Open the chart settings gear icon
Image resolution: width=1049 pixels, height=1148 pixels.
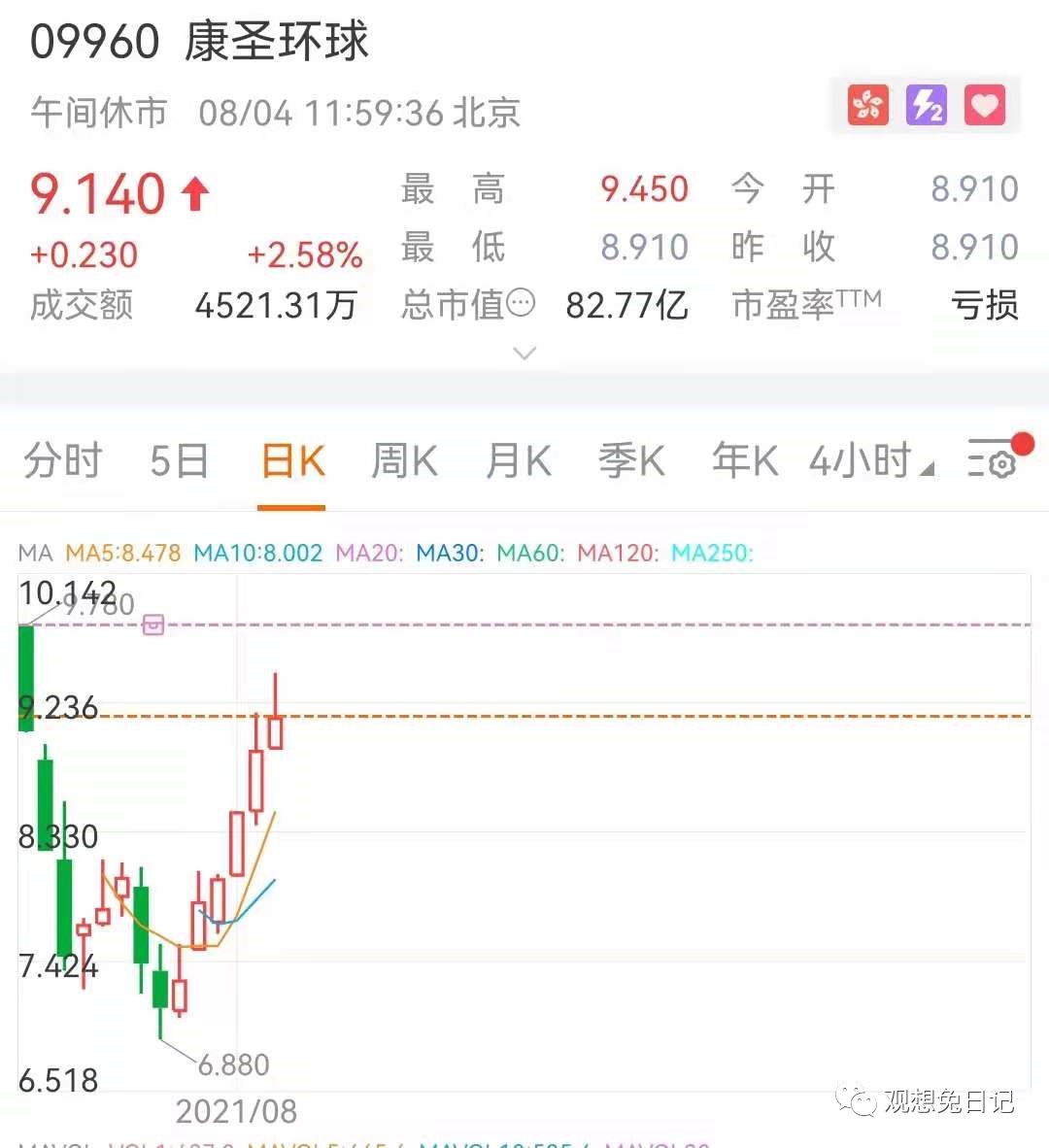coord(994,457)
